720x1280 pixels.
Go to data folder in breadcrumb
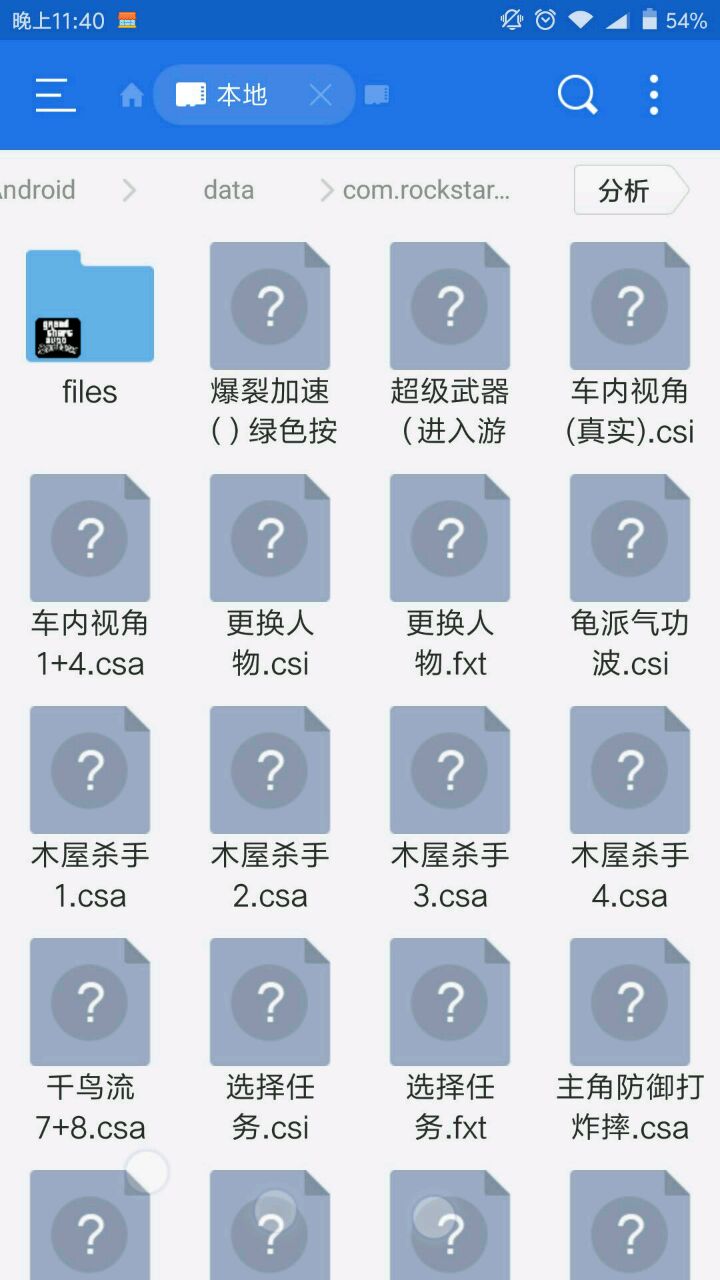tap(228, 190)
